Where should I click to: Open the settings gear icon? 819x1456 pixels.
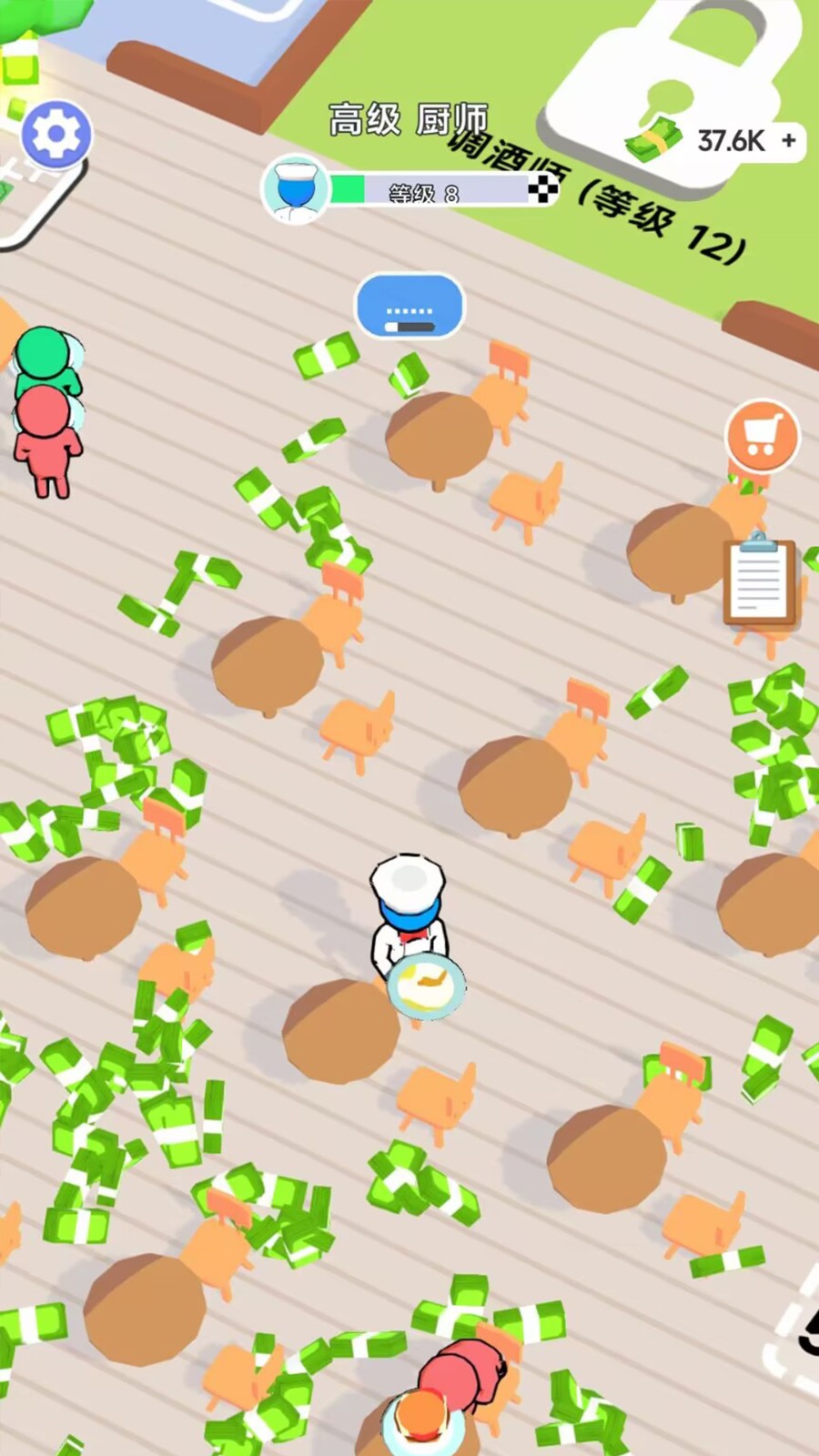56,136
